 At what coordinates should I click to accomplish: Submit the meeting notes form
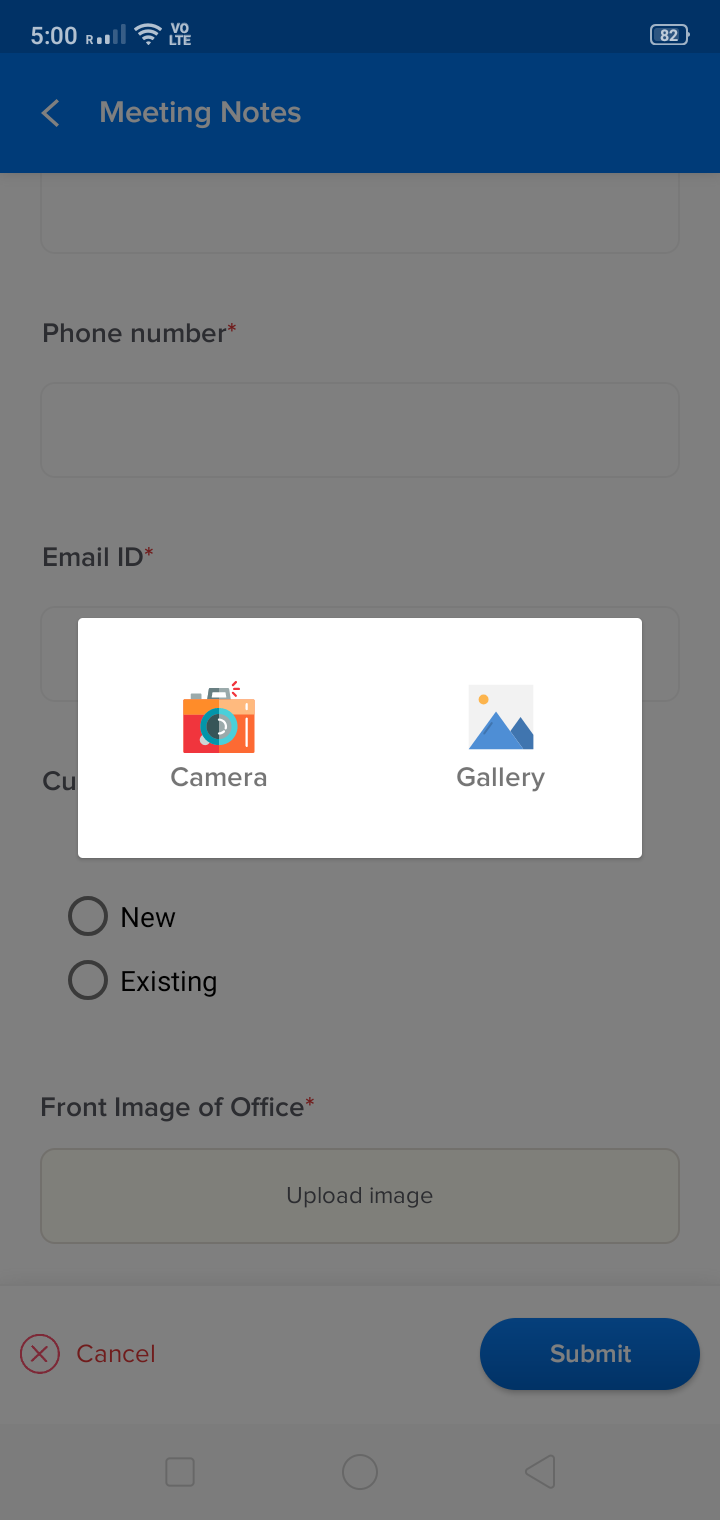[590, 1354]
